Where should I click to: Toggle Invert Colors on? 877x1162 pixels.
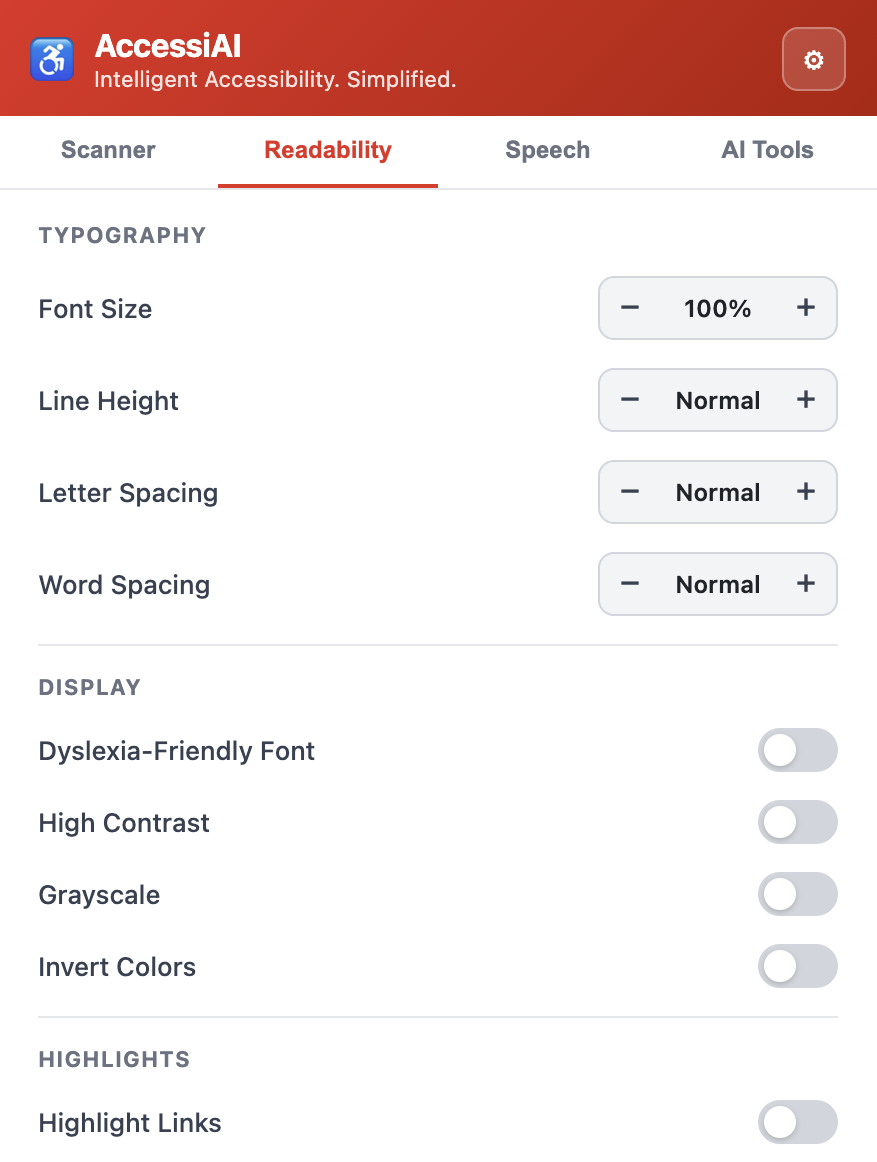(x=797, y=966)
